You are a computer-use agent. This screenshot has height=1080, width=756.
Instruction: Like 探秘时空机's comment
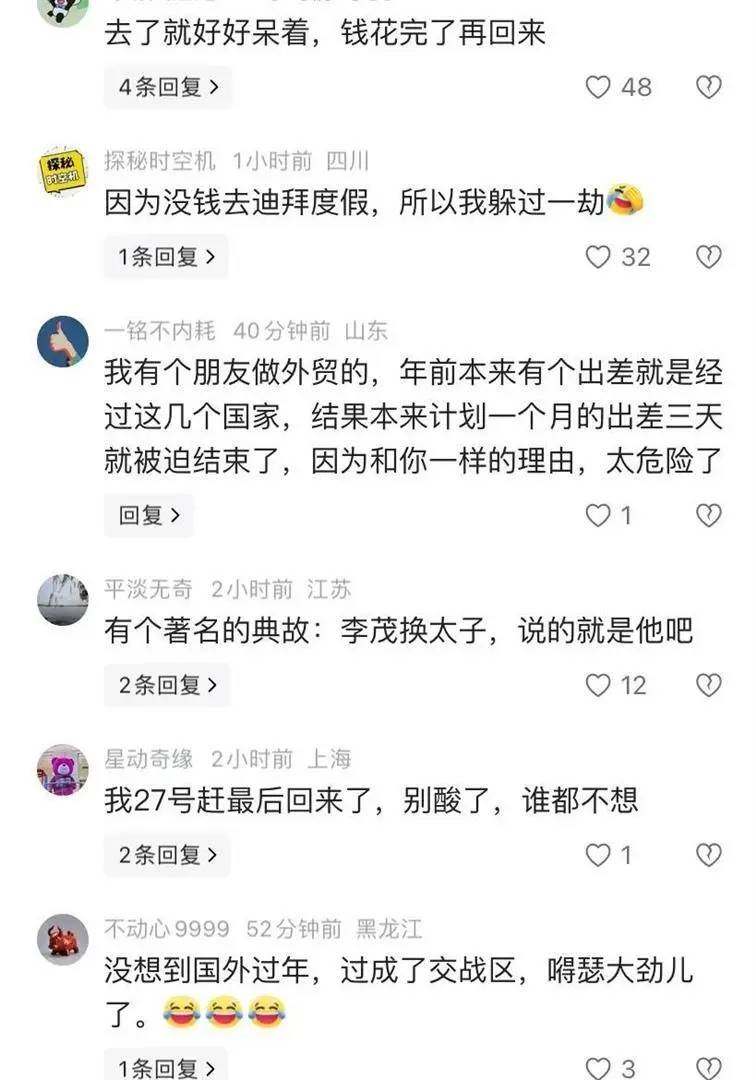coord(598,258)
